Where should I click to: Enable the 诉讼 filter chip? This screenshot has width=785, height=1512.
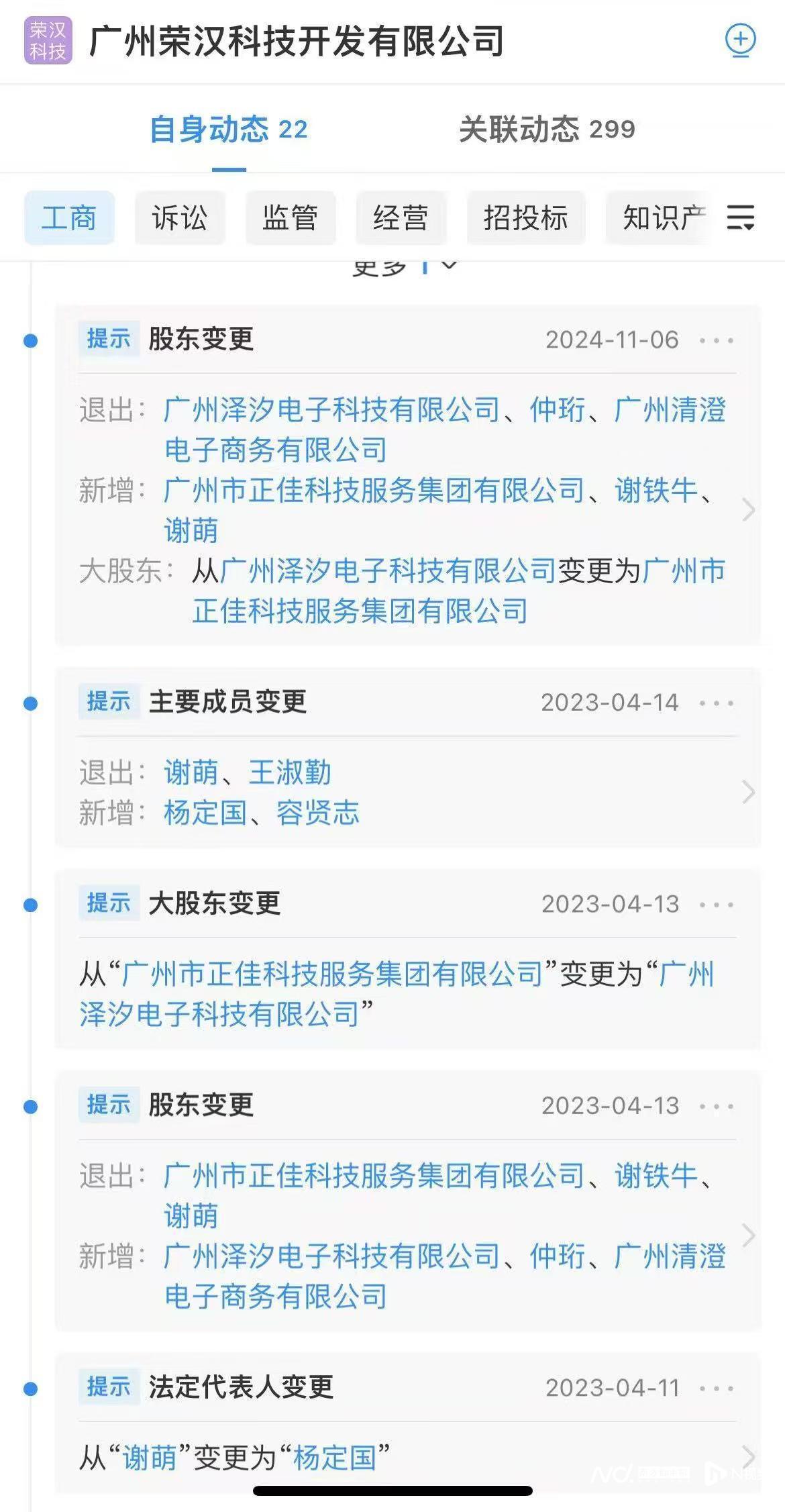pyautogui.click(x=180, y=218)
